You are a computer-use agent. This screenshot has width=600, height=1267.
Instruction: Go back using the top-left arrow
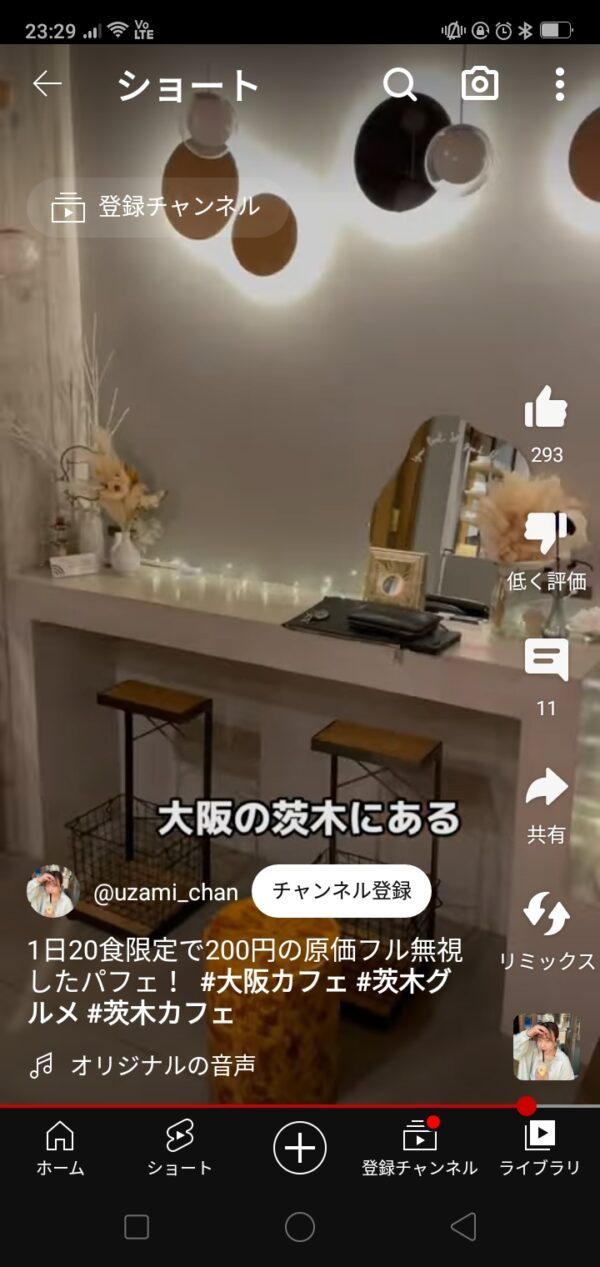[x=47, y=85]
